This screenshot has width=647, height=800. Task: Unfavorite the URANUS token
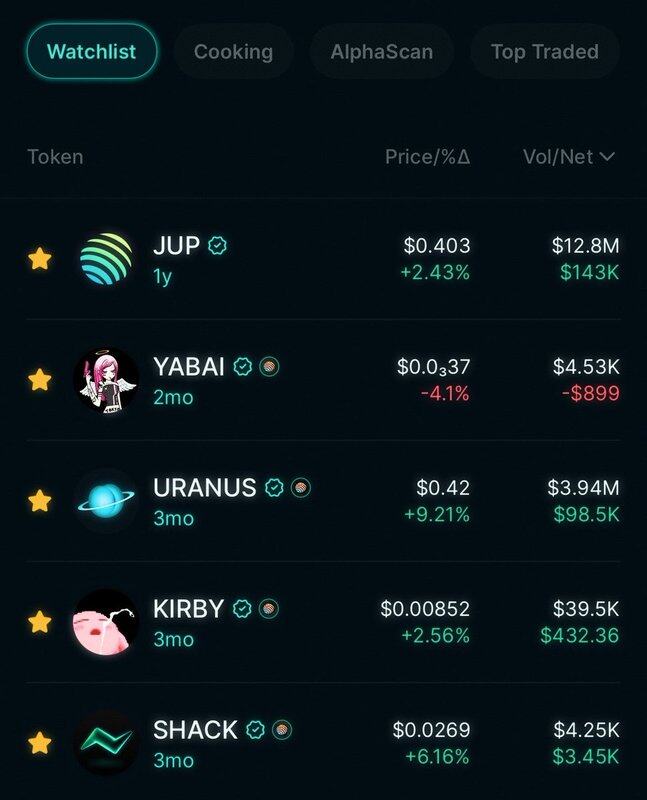pos(39,501)
